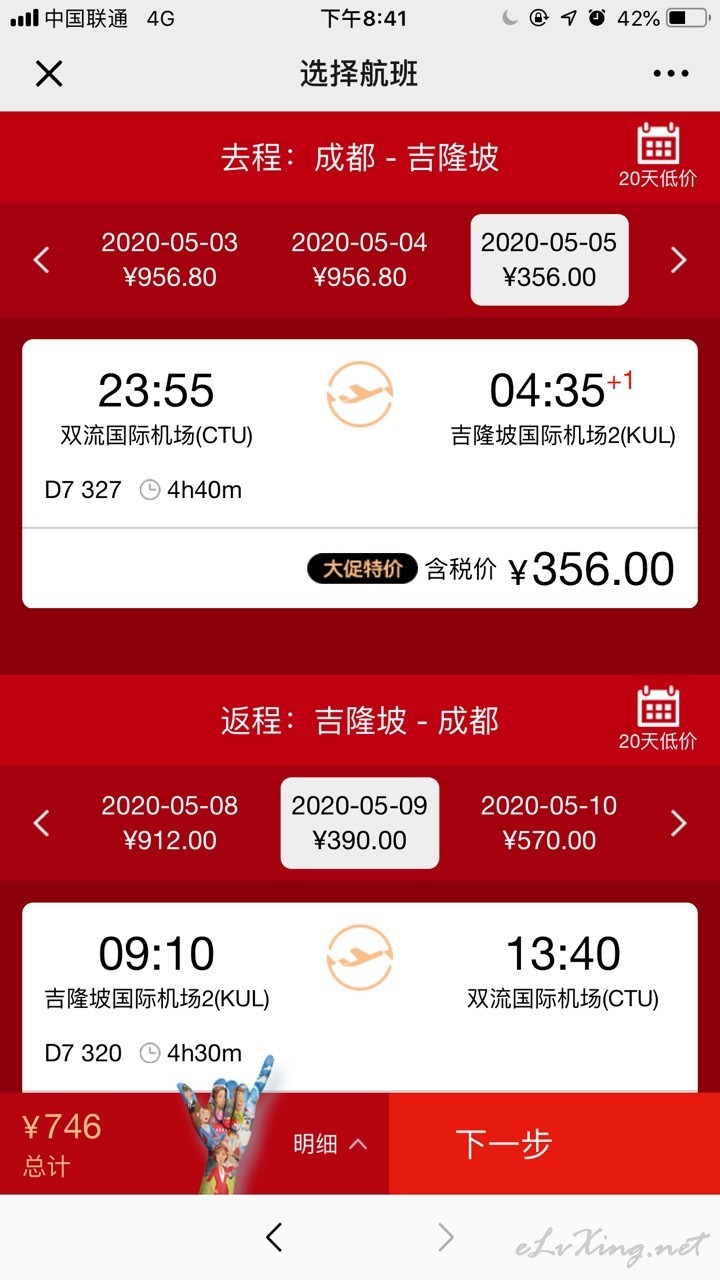Screen dimensions: 720x1280
Task: Select outbound date 2020-05-04
Action: pyautogui.click(x=359, y=260)
